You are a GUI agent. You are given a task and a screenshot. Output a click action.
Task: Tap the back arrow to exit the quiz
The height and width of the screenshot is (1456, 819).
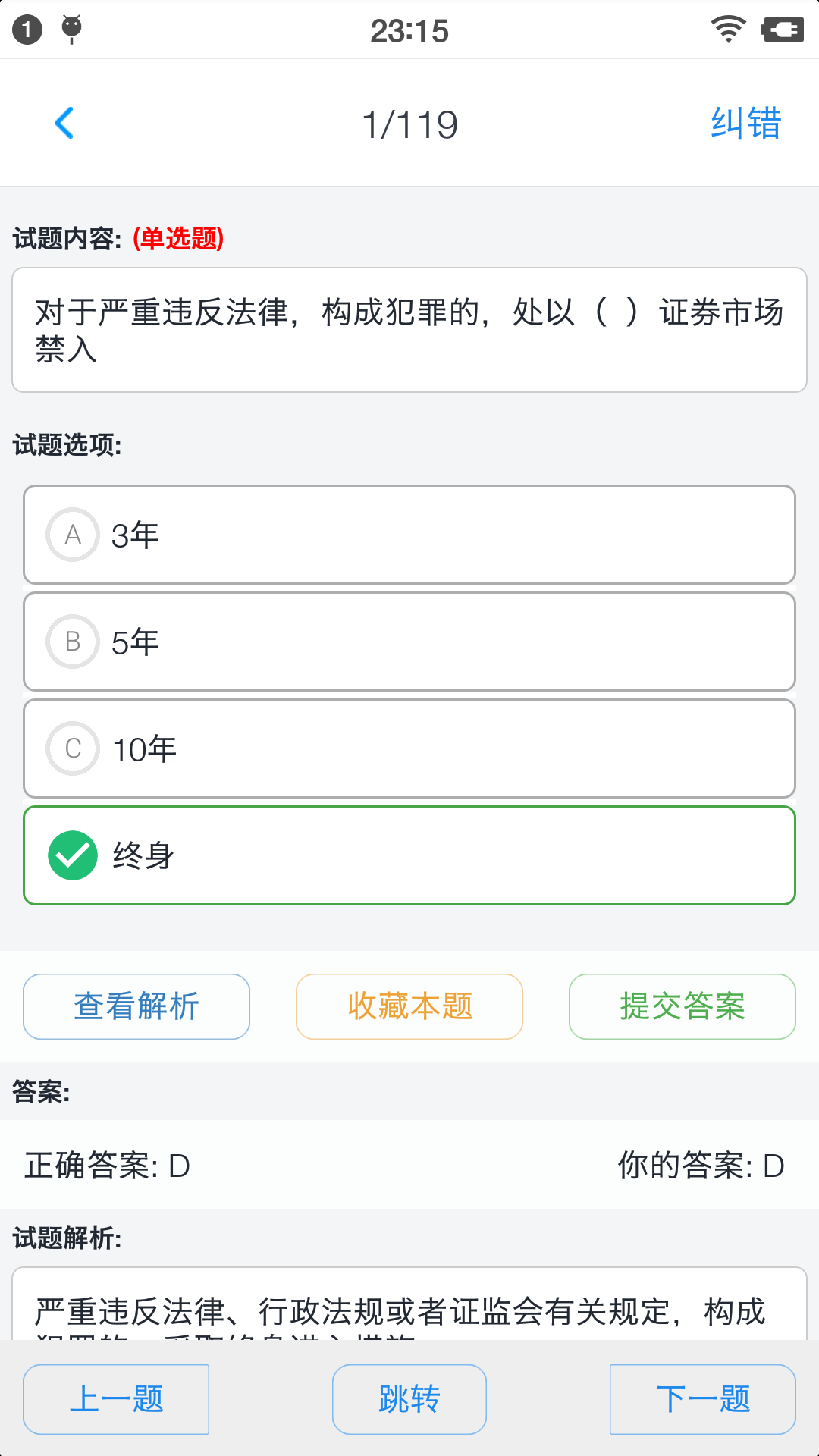tap(65, 122)
